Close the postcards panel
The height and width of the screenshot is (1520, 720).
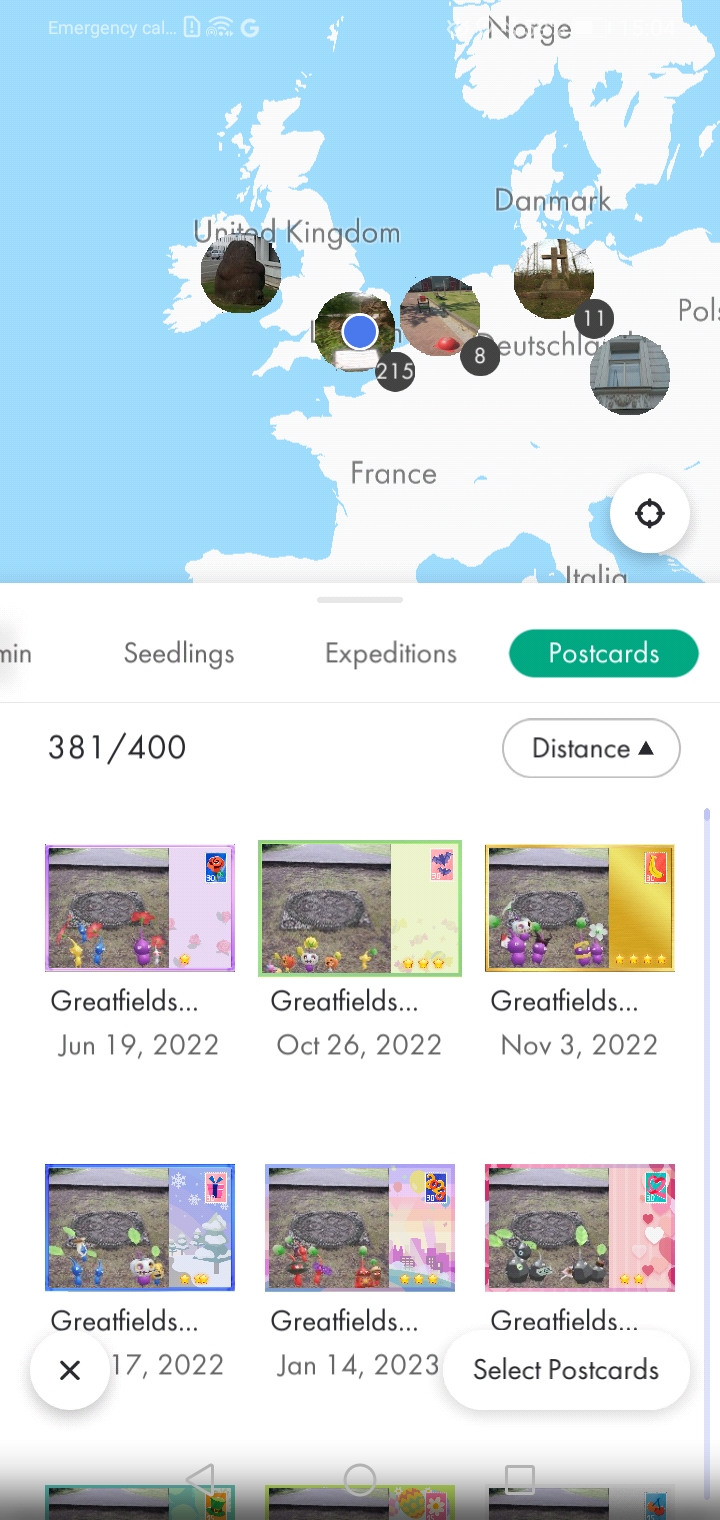pyautogui.click(x=70, y=1370)
